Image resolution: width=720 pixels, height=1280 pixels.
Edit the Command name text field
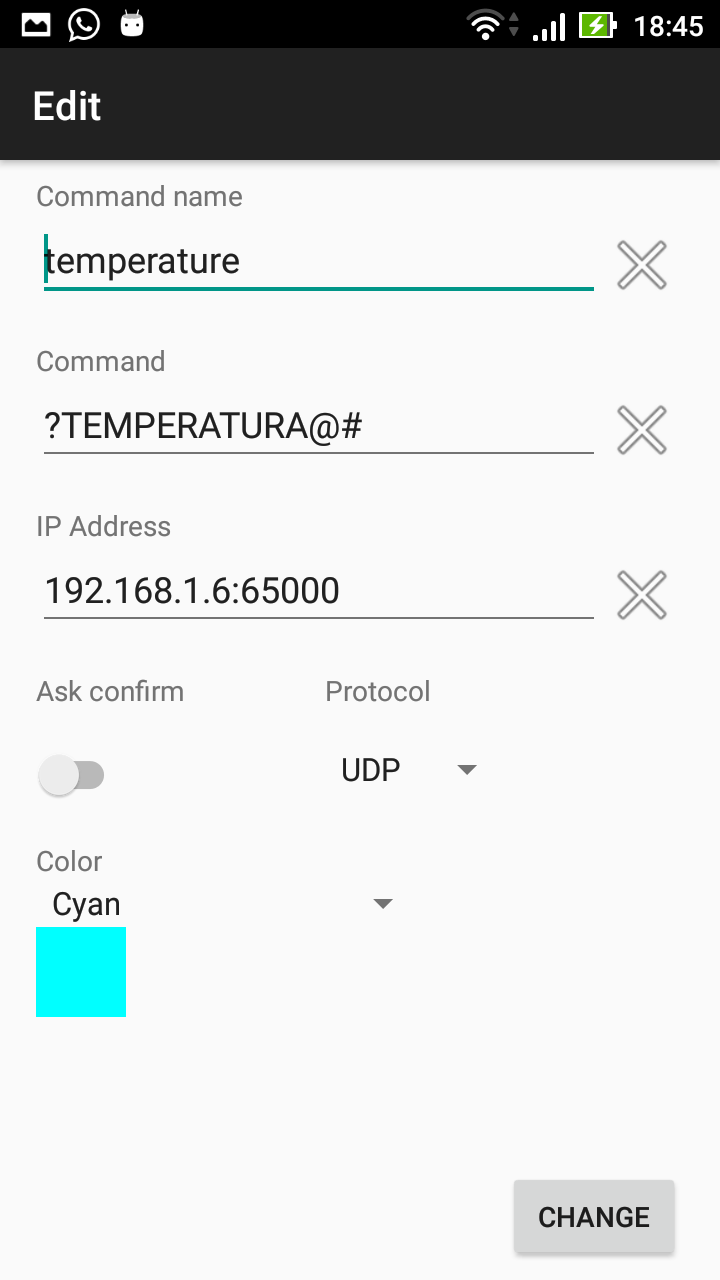(318, 262)
